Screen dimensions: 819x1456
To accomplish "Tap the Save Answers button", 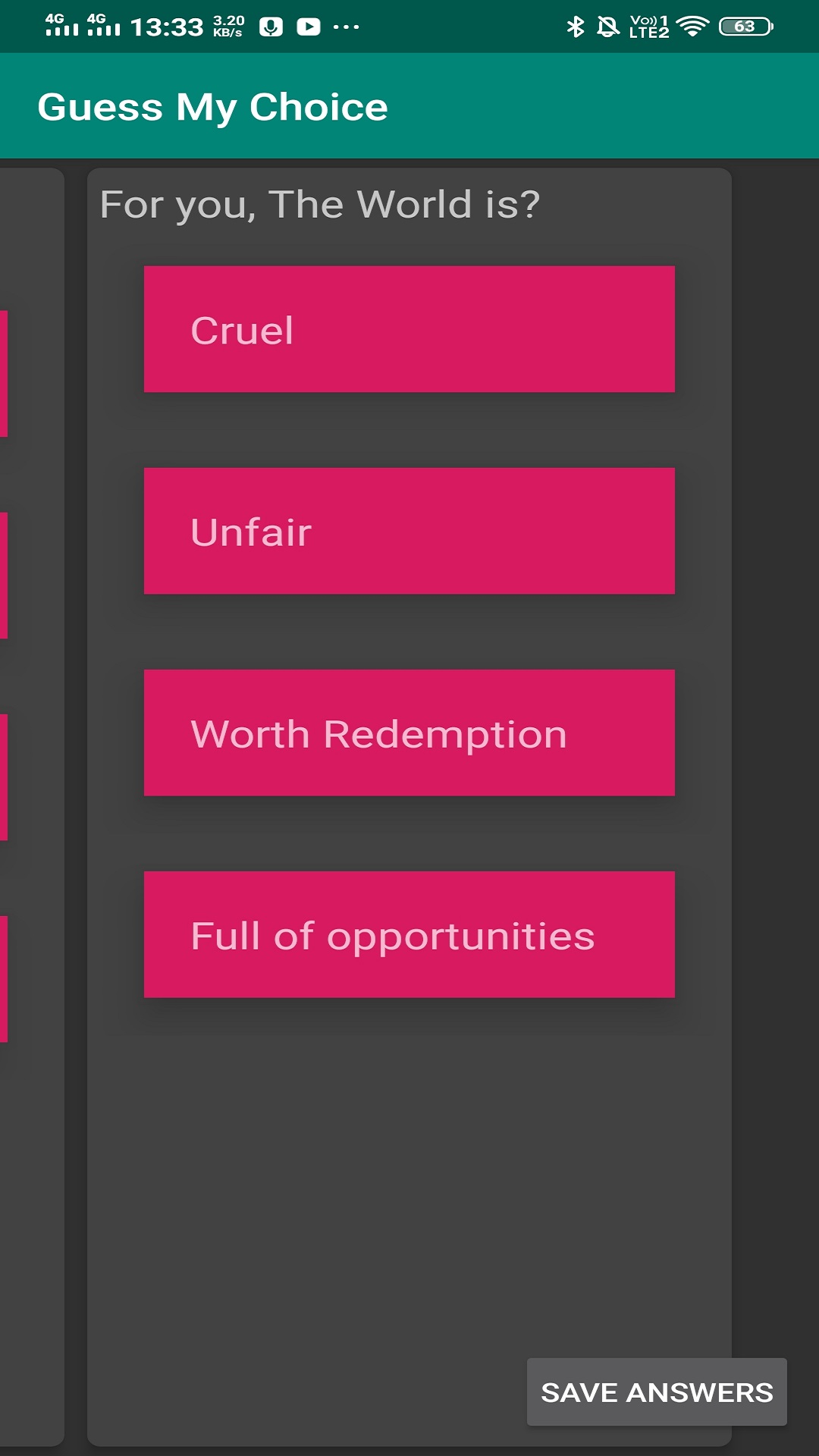I will pos(657,1392).
